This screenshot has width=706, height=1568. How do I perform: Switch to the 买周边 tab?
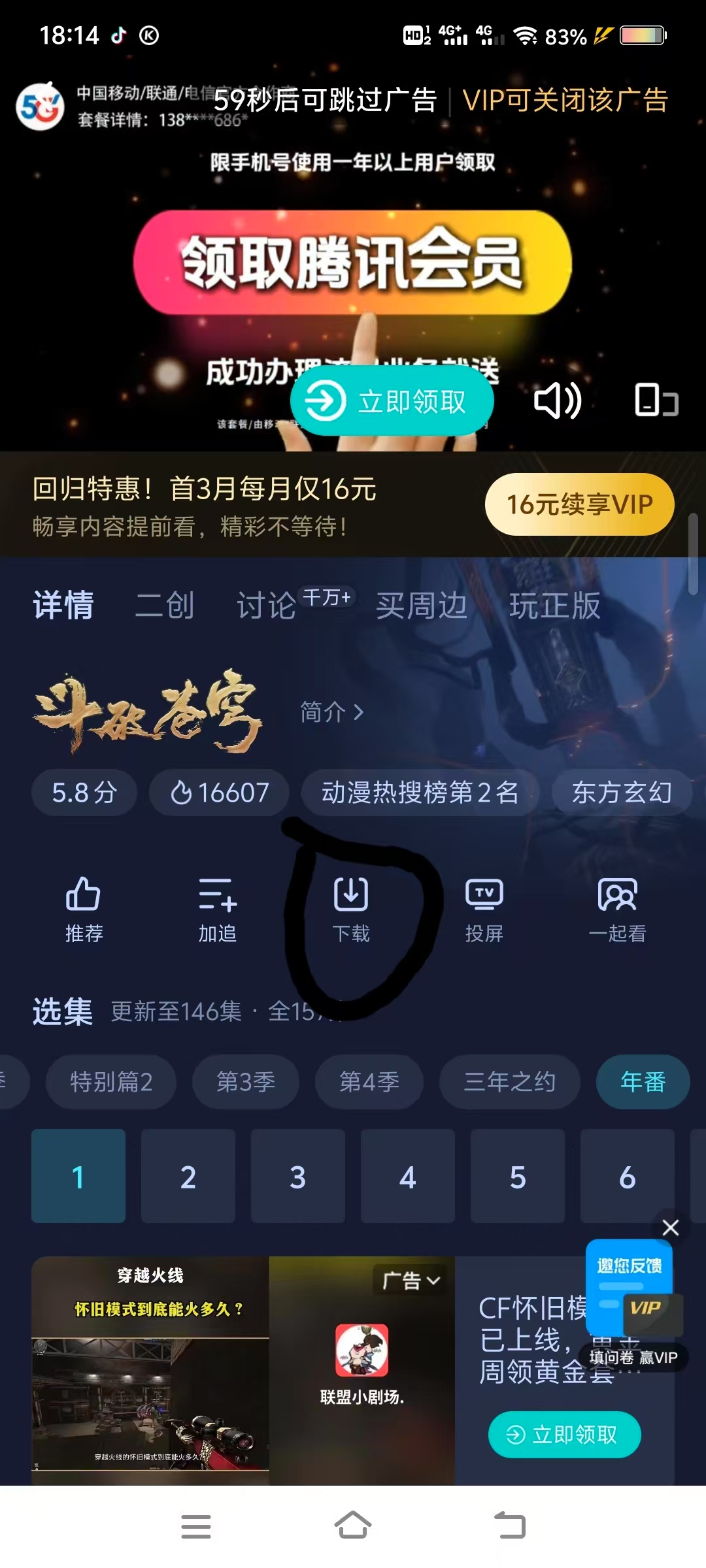click(422, 606)
